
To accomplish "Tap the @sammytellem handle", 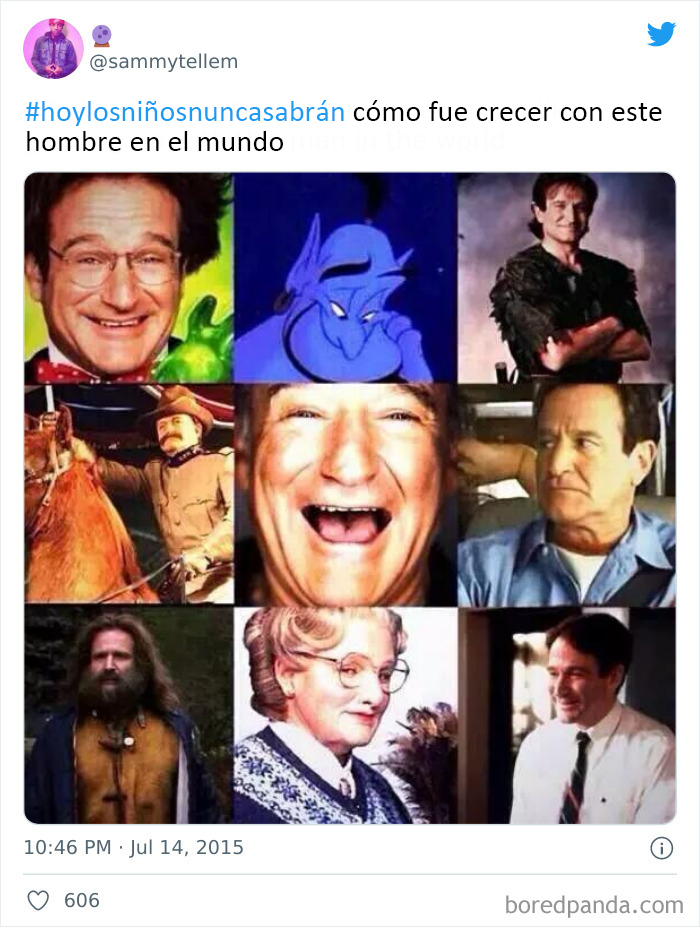I will (164, 62).
